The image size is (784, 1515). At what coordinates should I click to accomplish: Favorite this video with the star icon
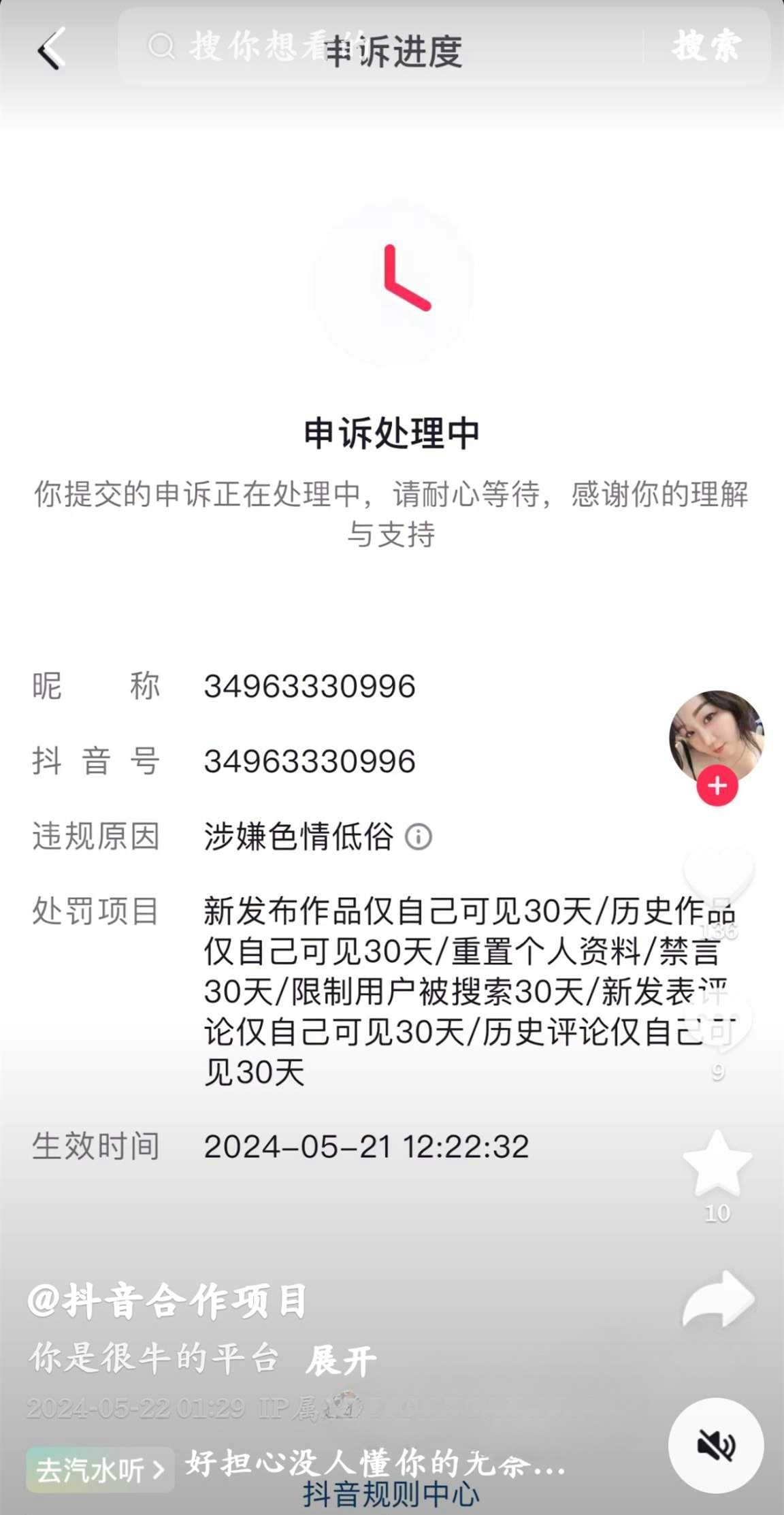tap(717, 1165)
